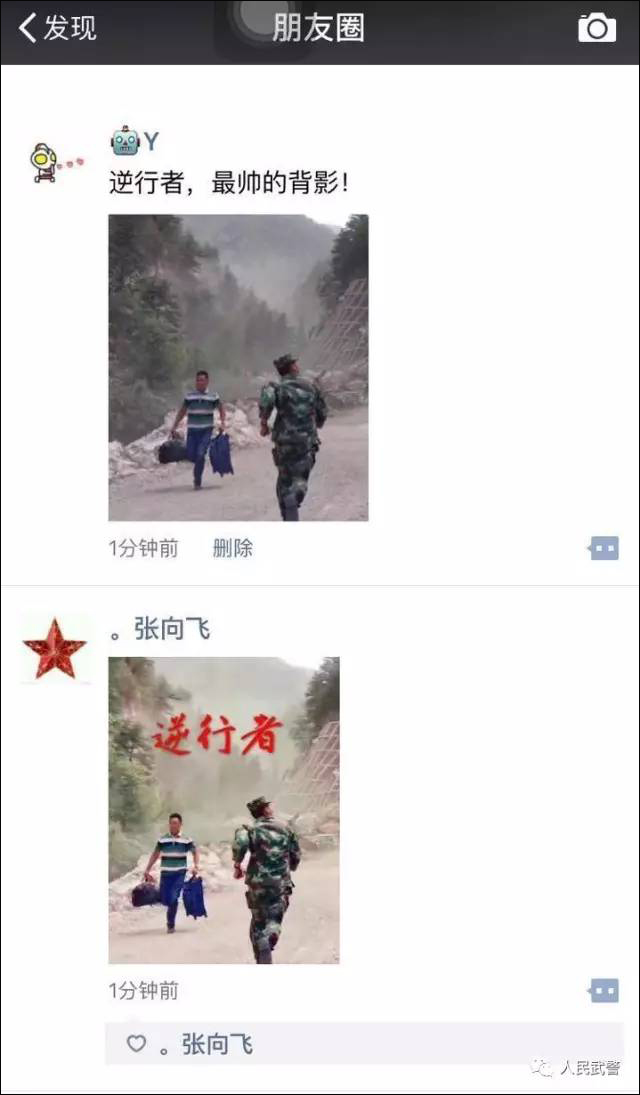Open 张向飞's star avatar
This screenshot has height=1095, width=640.
[x=55, y=649]
